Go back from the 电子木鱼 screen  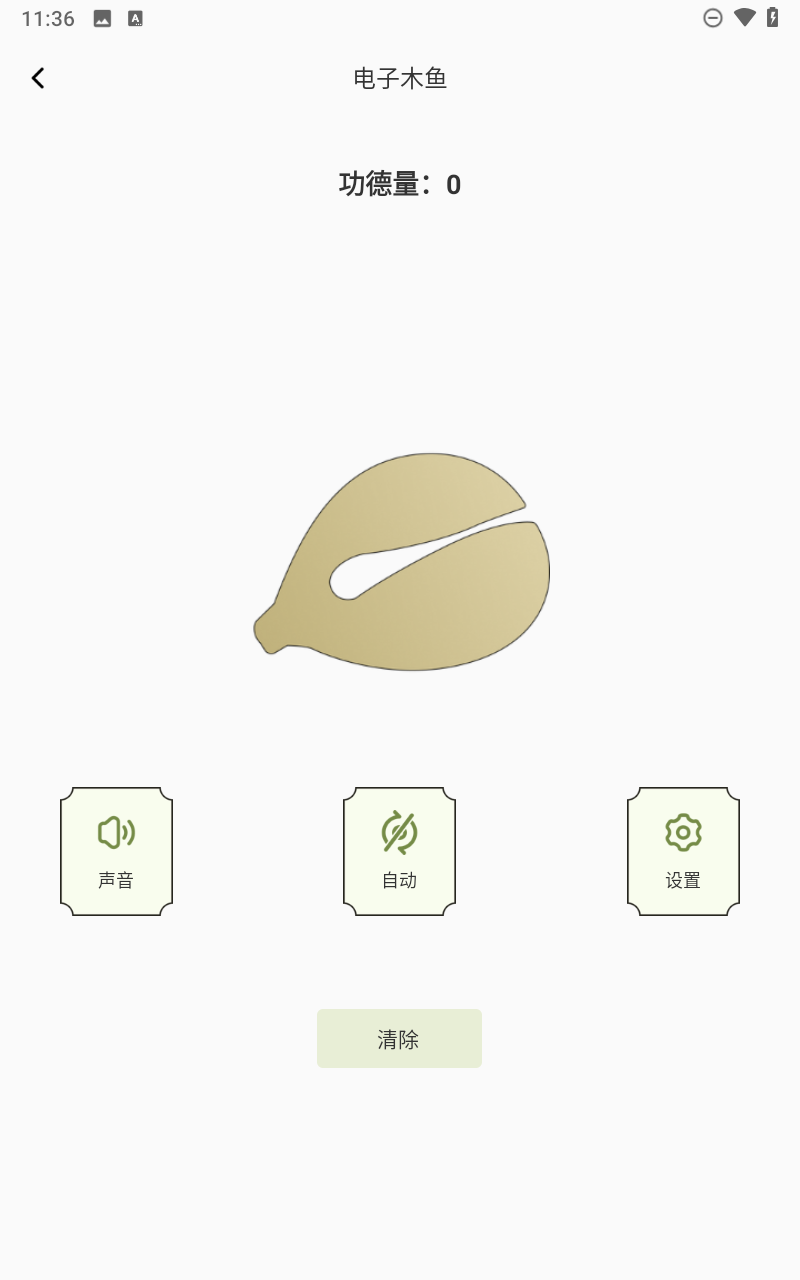[38, 78]
